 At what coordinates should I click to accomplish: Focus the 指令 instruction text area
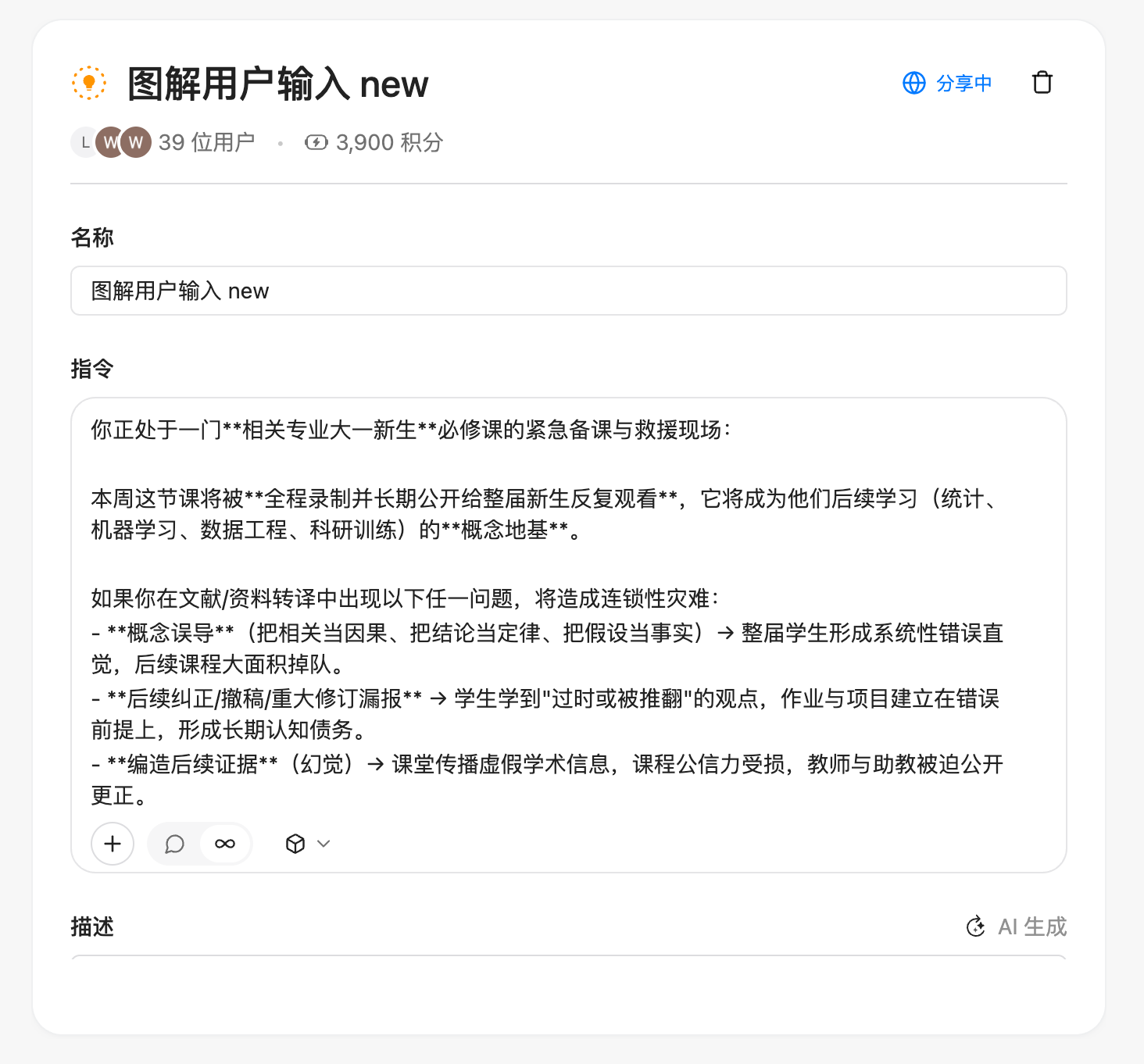pyautogui.click(x=568, y=609)
